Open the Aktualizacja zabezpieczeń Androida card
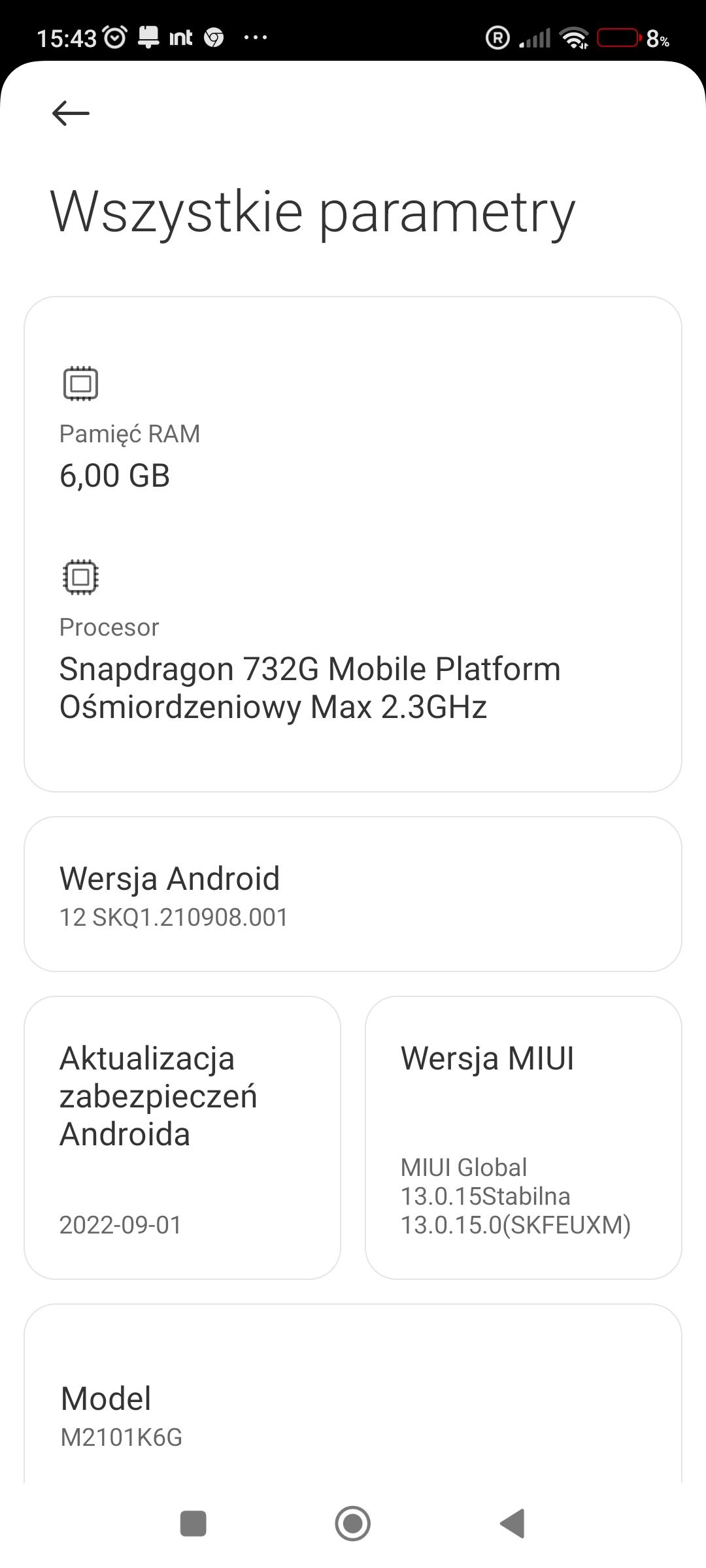The width and height of the screenshot is (706, 1568). click(x=182, y=1137)
